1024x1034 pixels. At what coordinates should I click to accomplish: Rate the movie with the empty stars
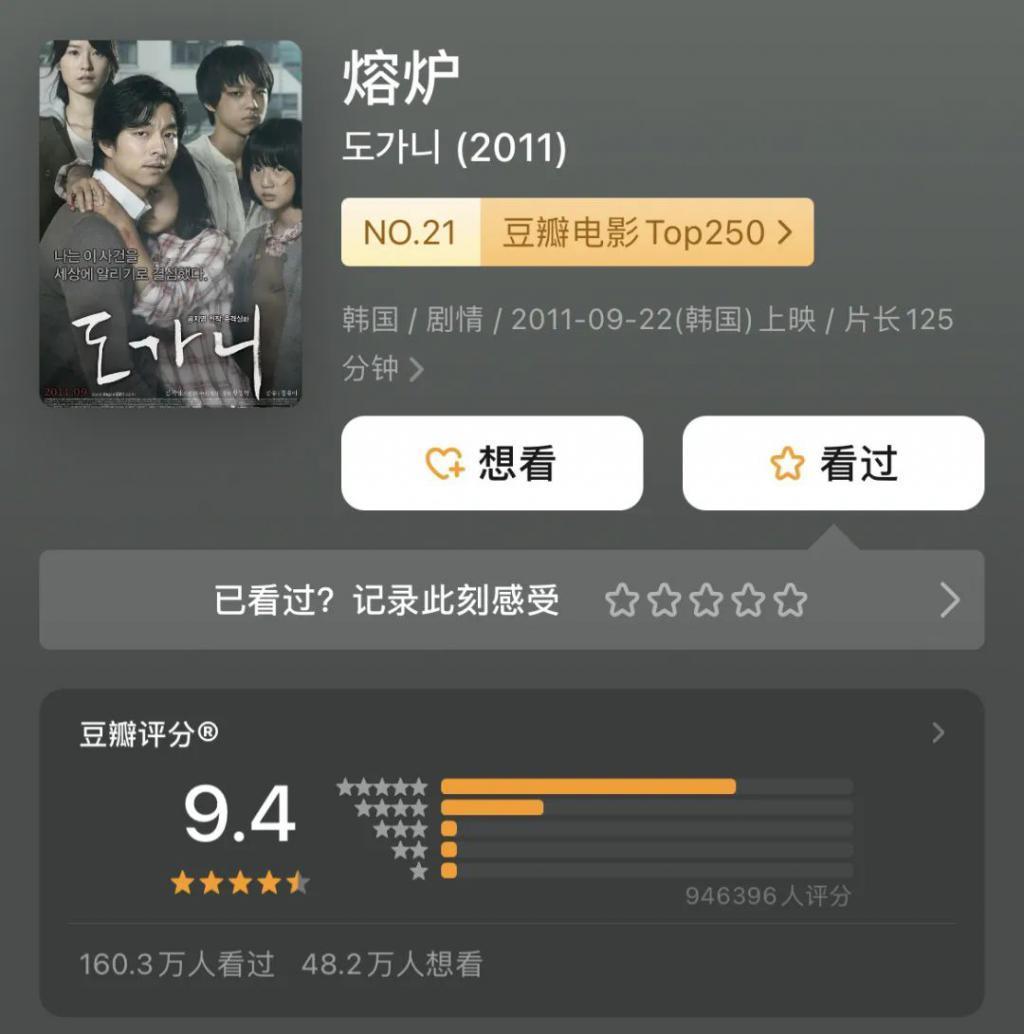tap(706, 600)
